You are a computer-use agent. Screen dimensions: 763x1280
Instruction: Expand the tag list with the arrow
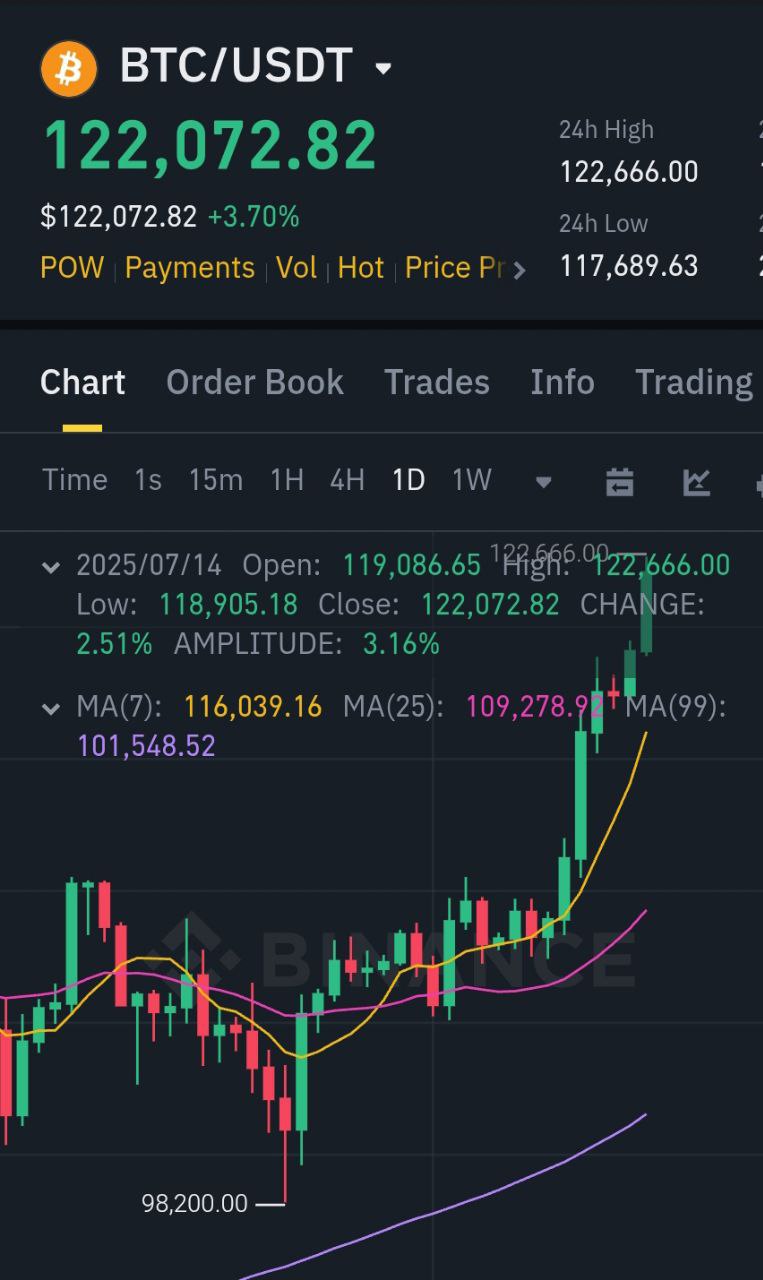[x=519, y=269]
